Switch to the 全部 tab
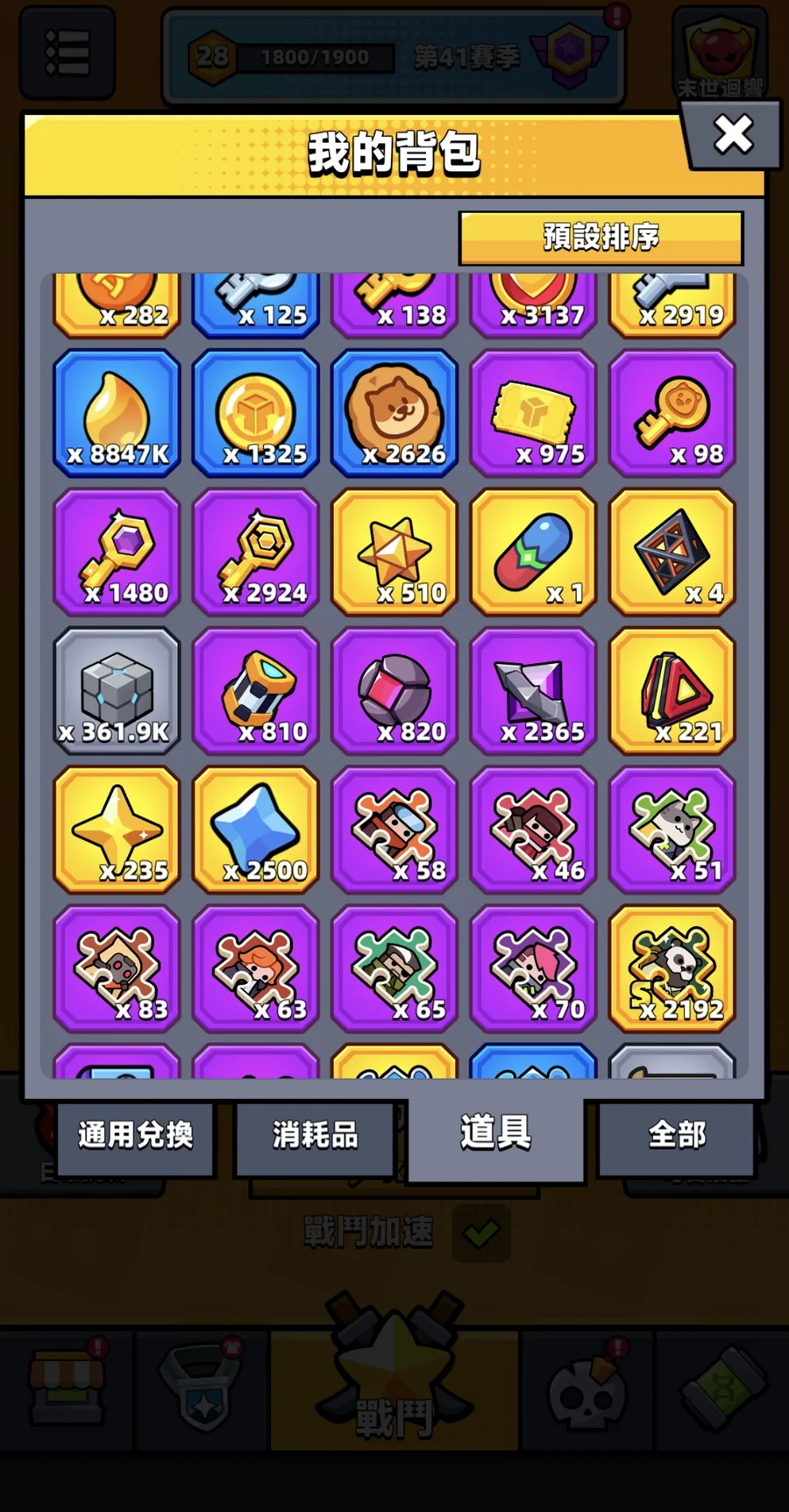789x1512 pixels. point(676,1137)
